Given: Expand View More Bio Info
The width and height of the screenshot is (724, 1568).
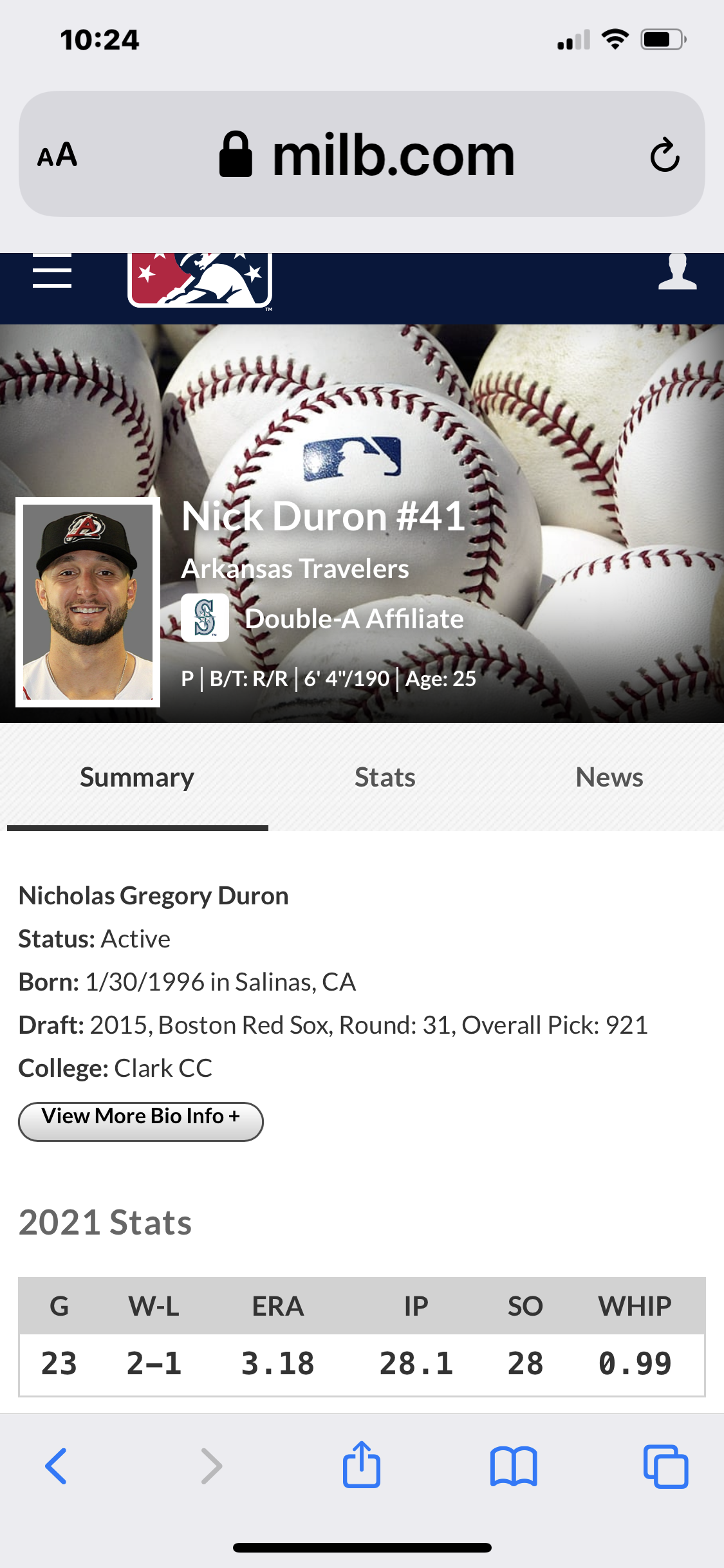Looking at the screenshot, I should click(141, 1121).
